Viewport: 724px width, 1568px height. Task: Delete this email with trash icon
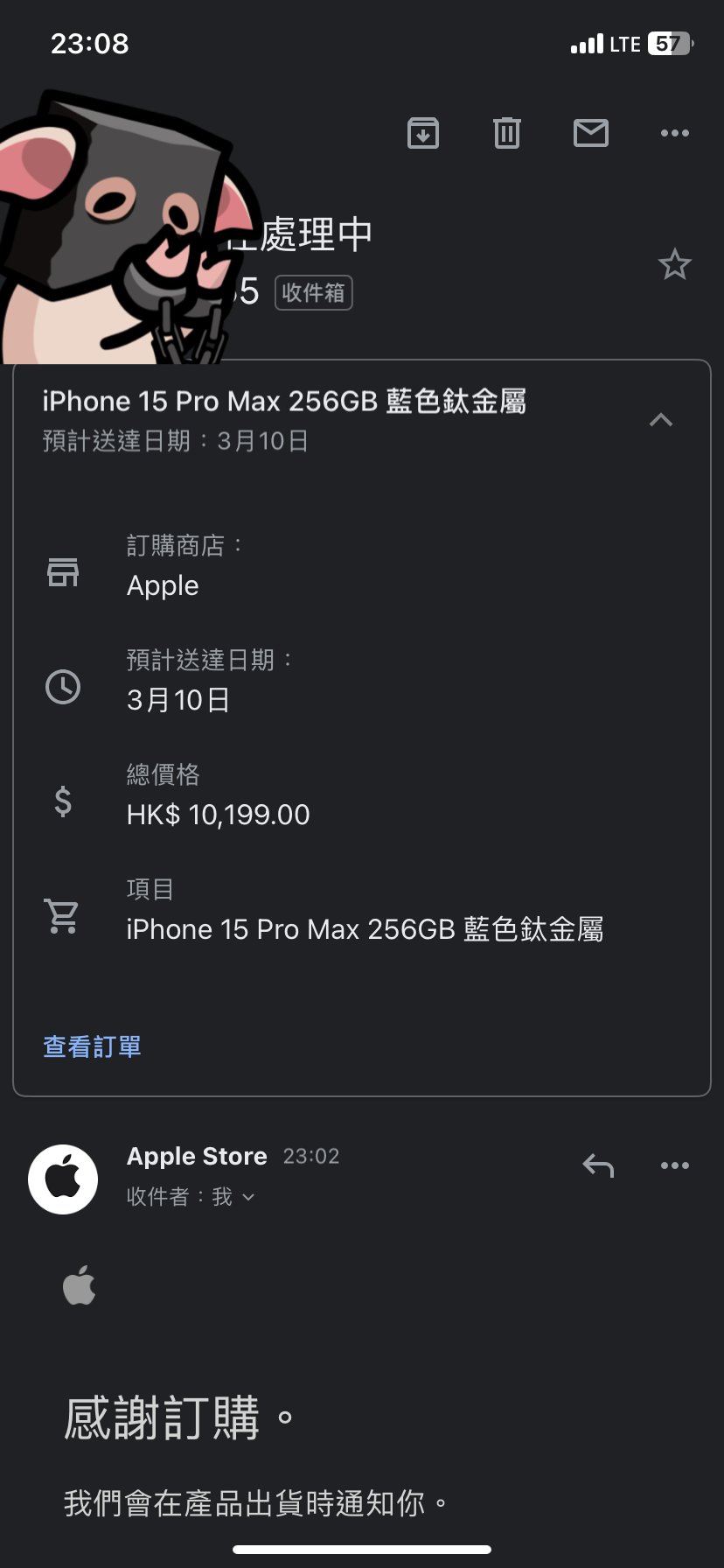(507, 133)
